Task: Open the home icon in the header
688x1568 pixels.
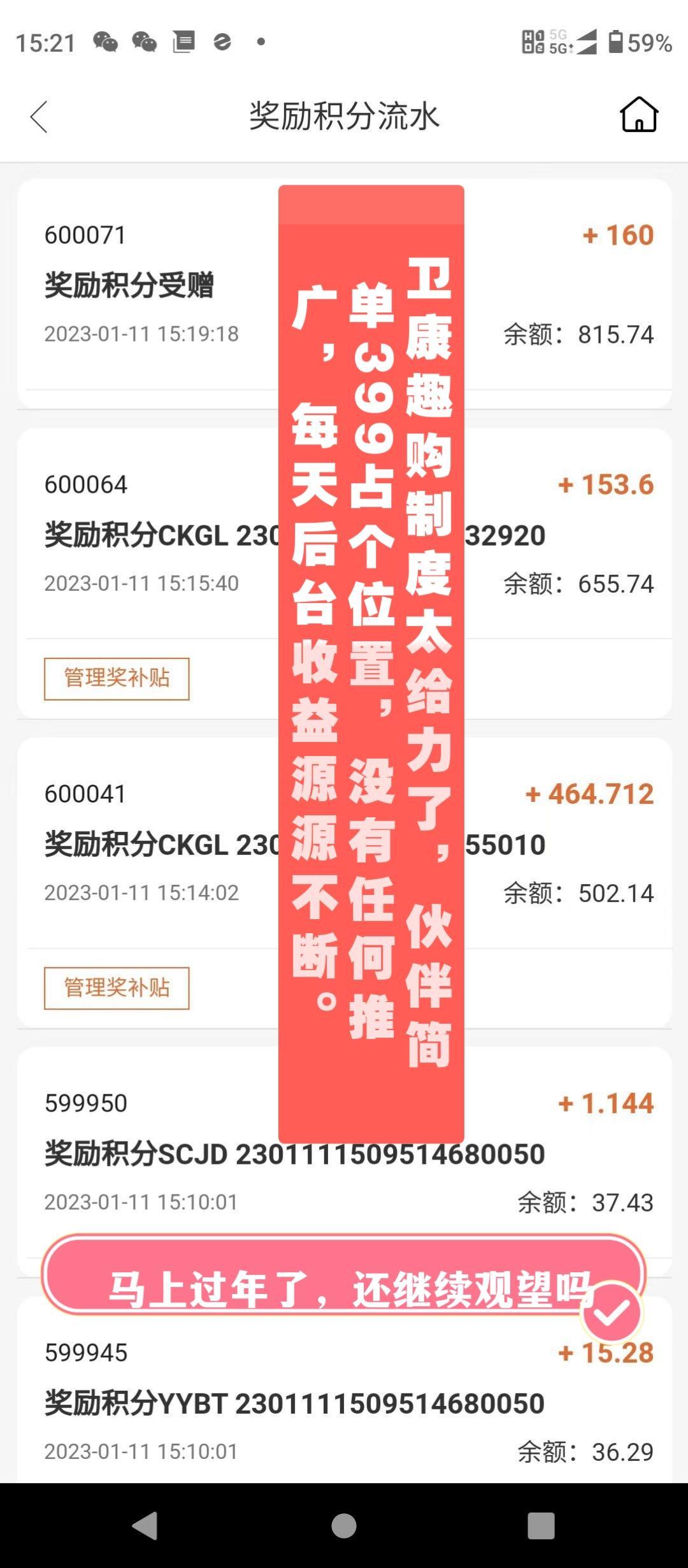Action: [x=638, y=115]
